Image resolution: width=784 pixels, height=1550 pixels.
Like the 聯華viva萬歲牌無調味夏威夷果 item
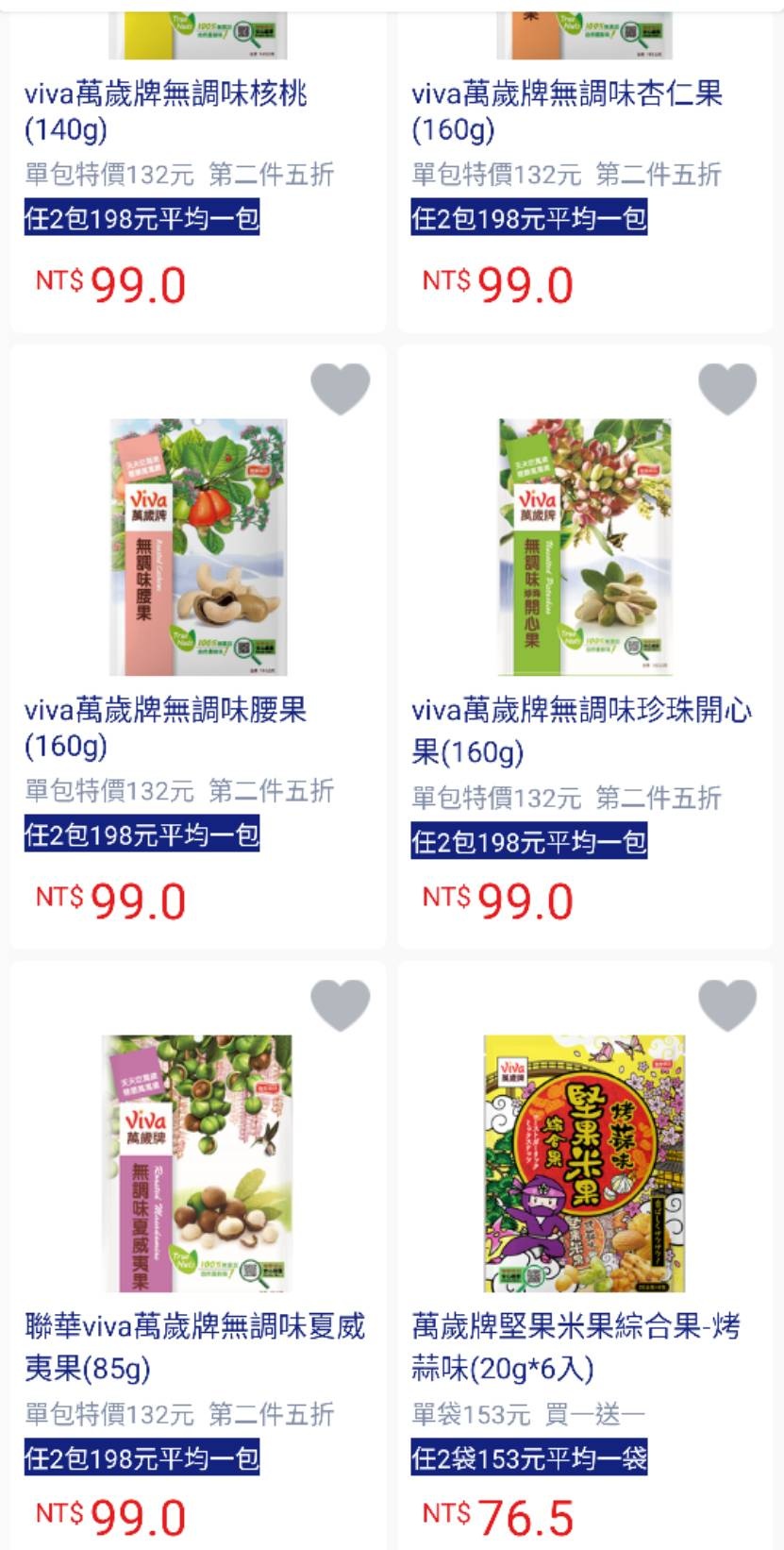point(341,1004)
